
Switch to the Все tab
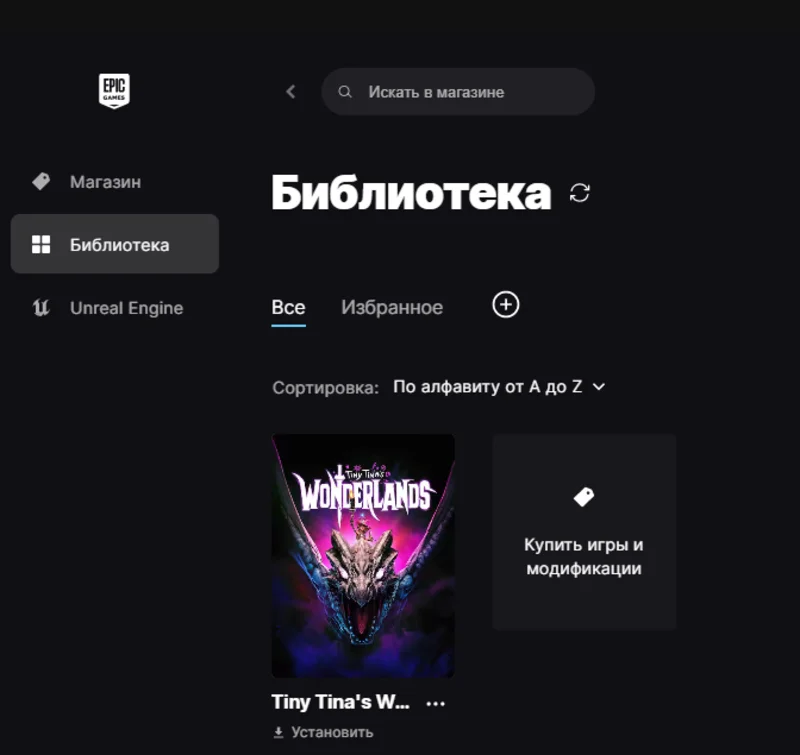pos(288,307)
